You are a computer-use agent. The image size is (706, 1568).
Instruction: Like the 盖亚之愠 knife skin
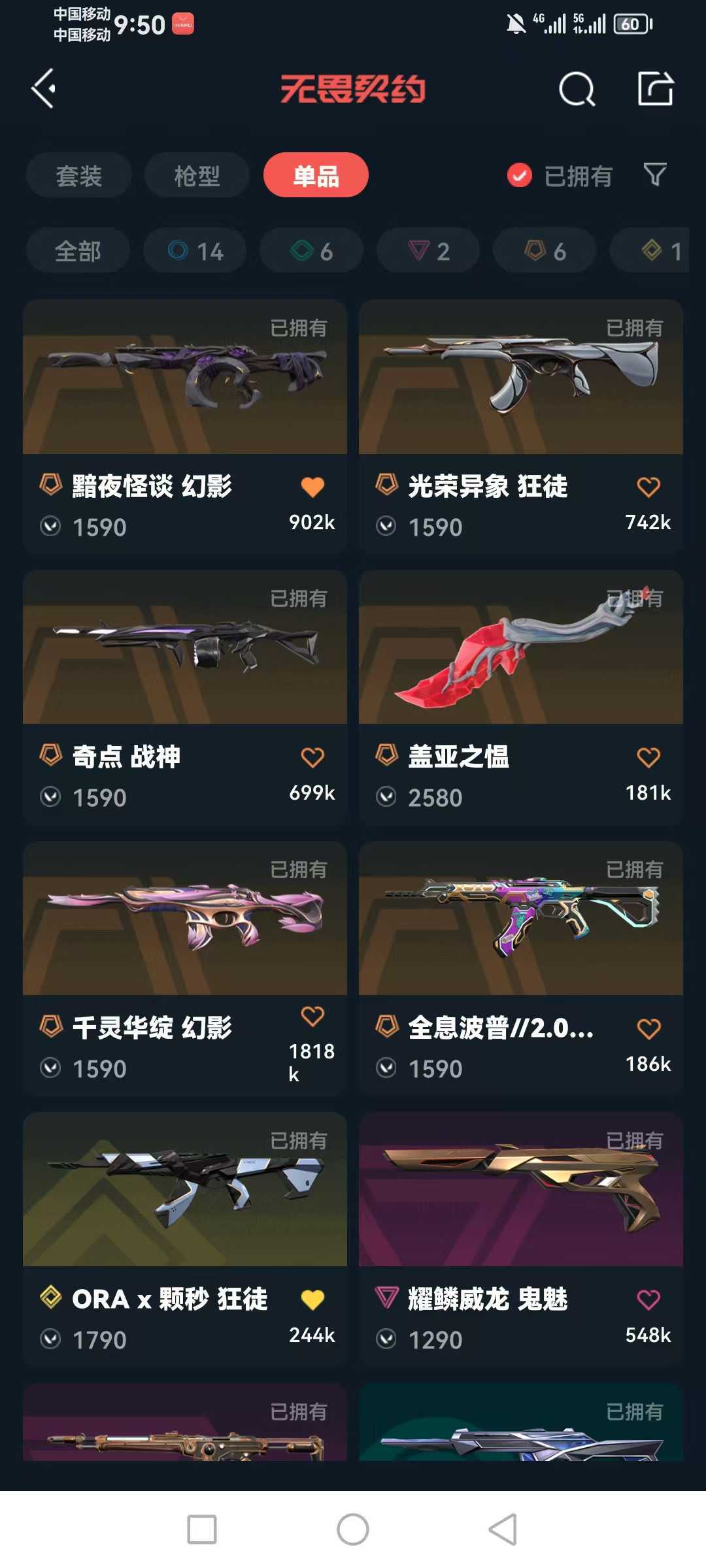(x=648, y=758)
